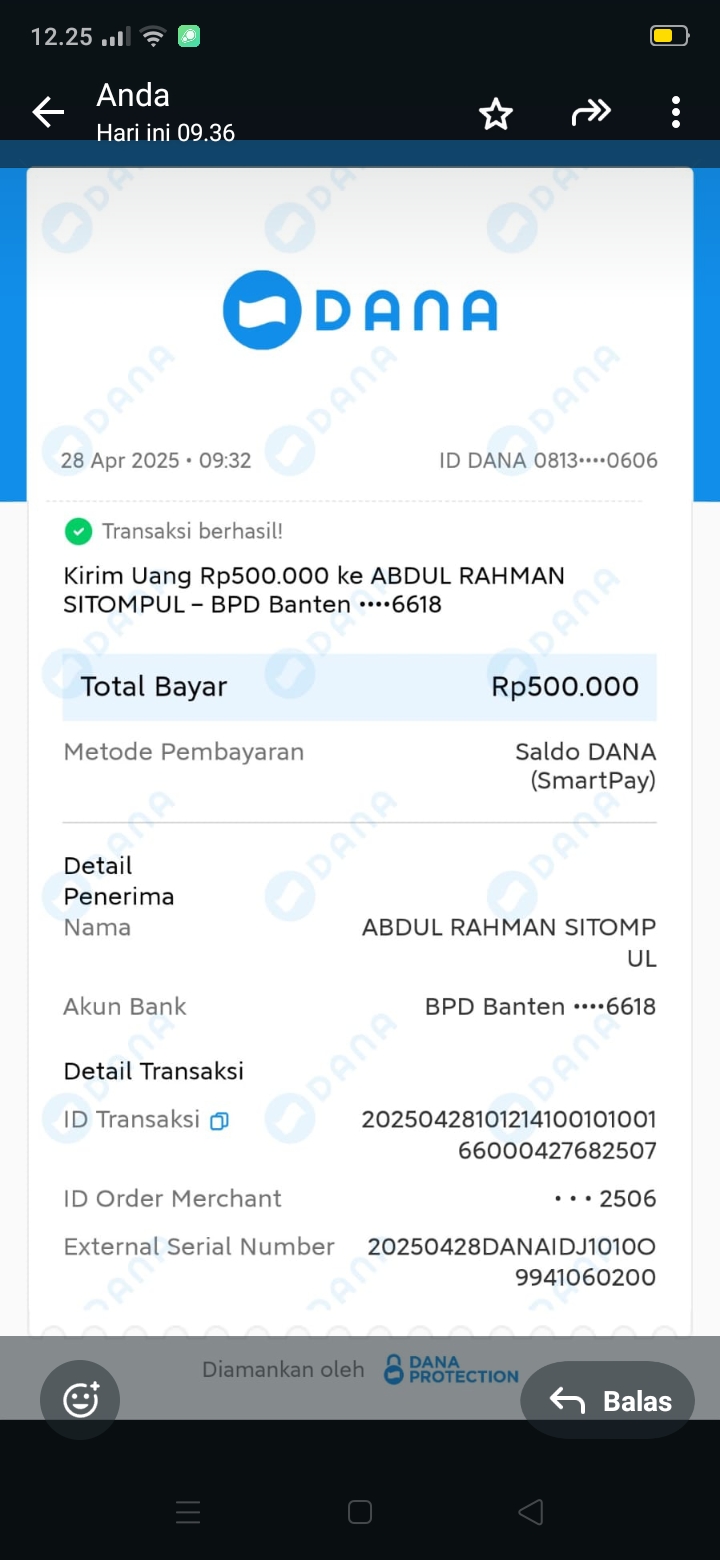
Task: Add an emoji reaction
Action: [80, 1399]
